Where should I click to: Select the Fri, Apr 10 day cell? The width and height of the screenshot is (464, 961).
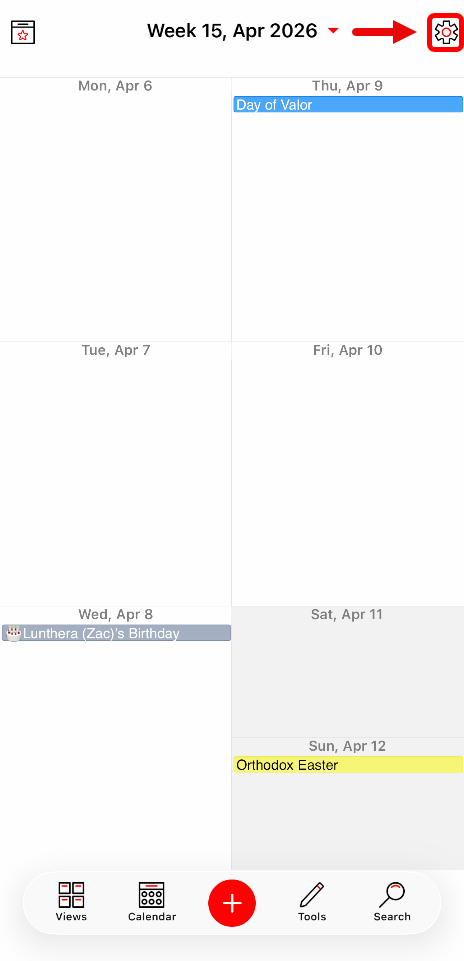(x=348, y=474)
